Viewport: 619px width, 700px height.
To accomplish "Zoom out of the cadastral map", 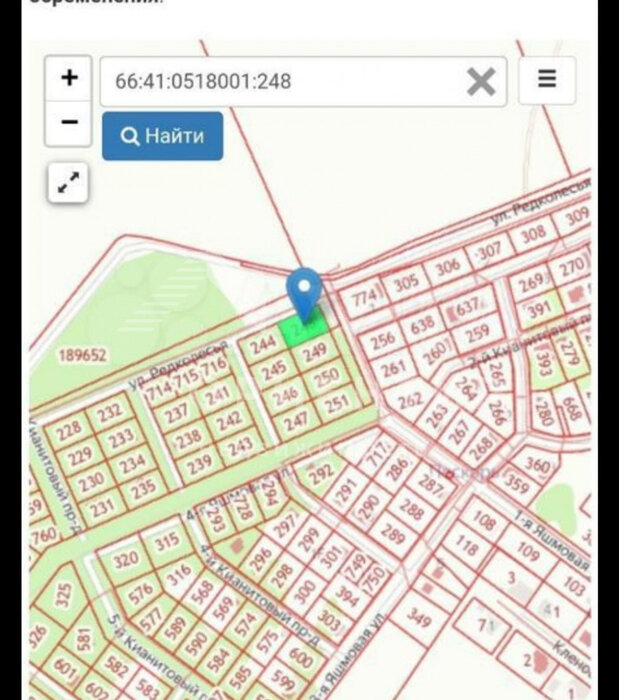I will (69, 122).
